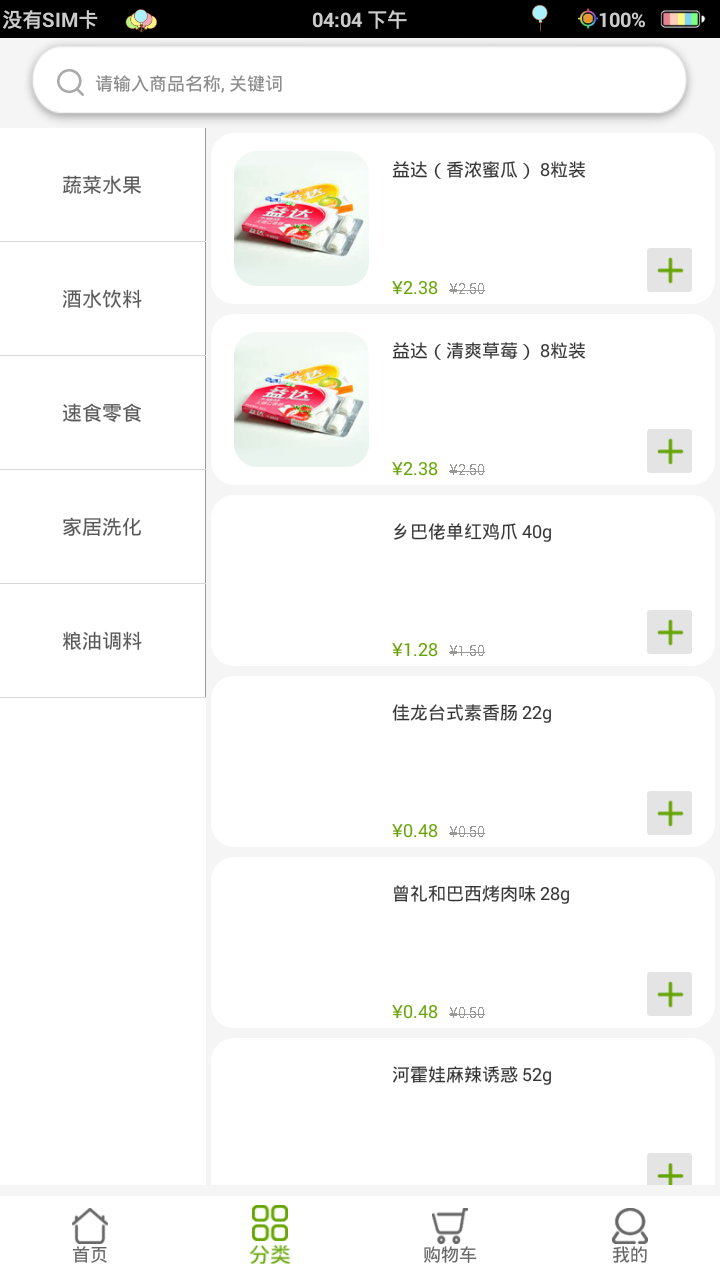Viewport: 720px width, 1280px height.
Task: Choose the 家居洗化 category
Action: 102,527
